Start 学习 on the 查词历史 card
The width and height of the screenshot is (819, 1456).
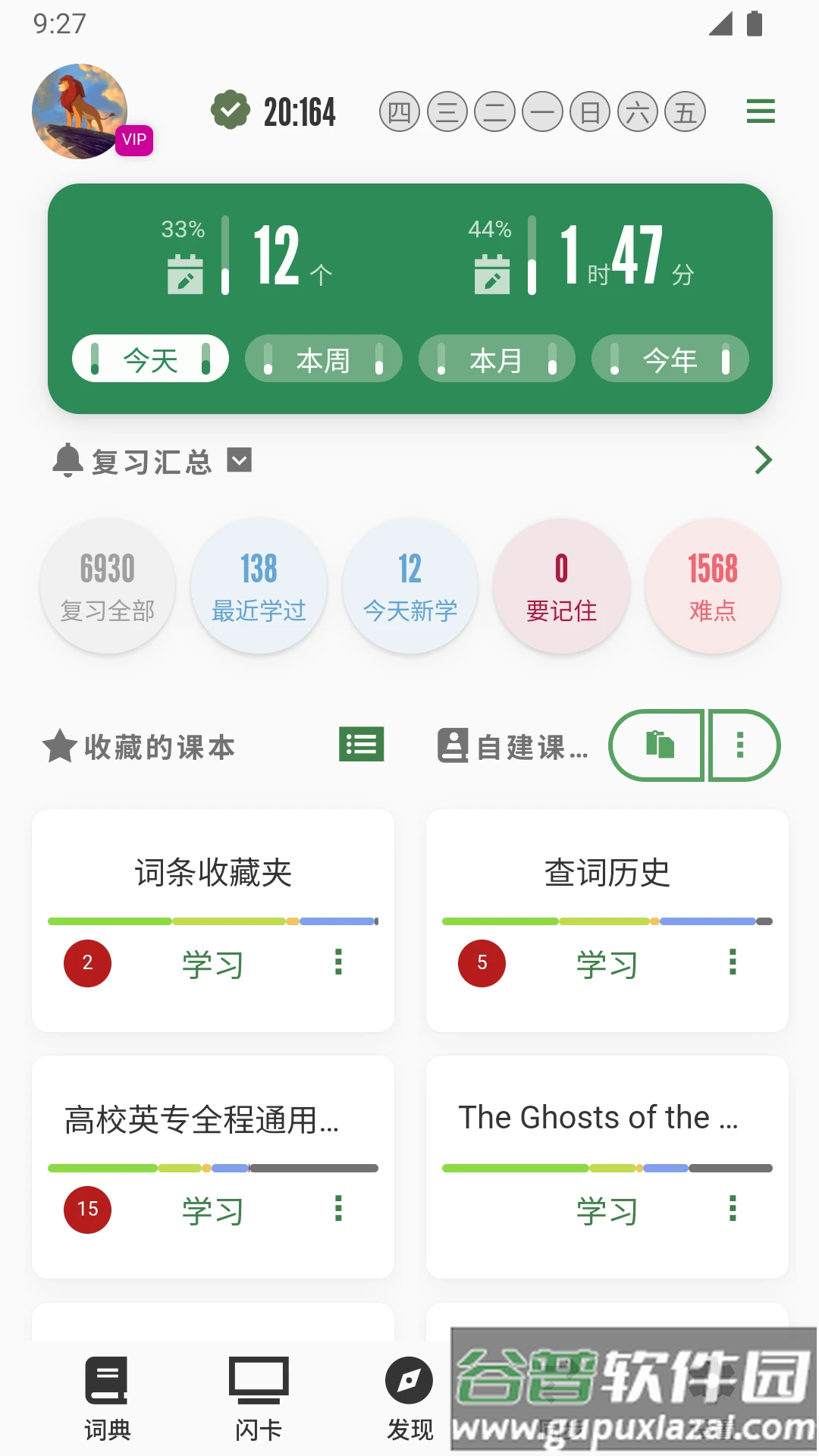607,964
